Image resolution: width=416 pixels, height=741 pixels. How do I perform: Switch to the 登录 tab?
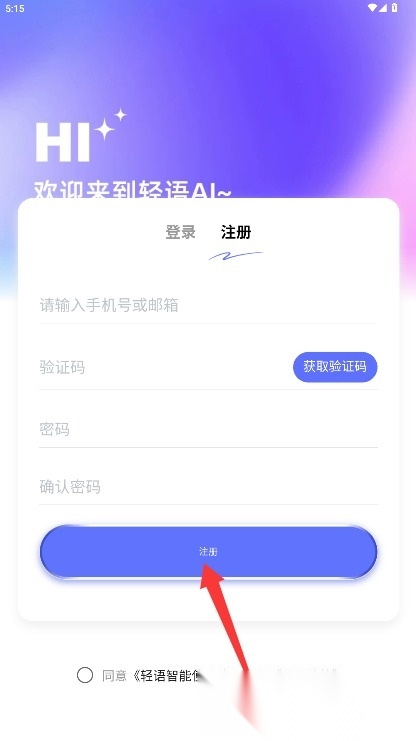pyautogui.click(x=180, y=232)
